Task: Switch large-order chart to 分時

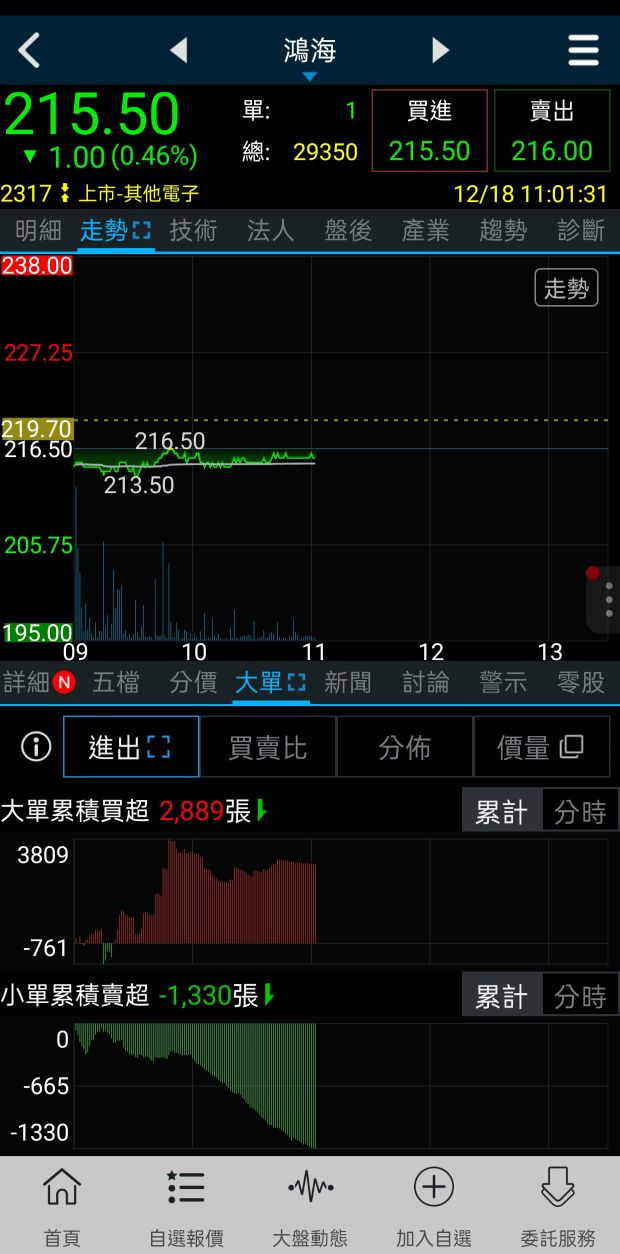Action: click(580, 812)
